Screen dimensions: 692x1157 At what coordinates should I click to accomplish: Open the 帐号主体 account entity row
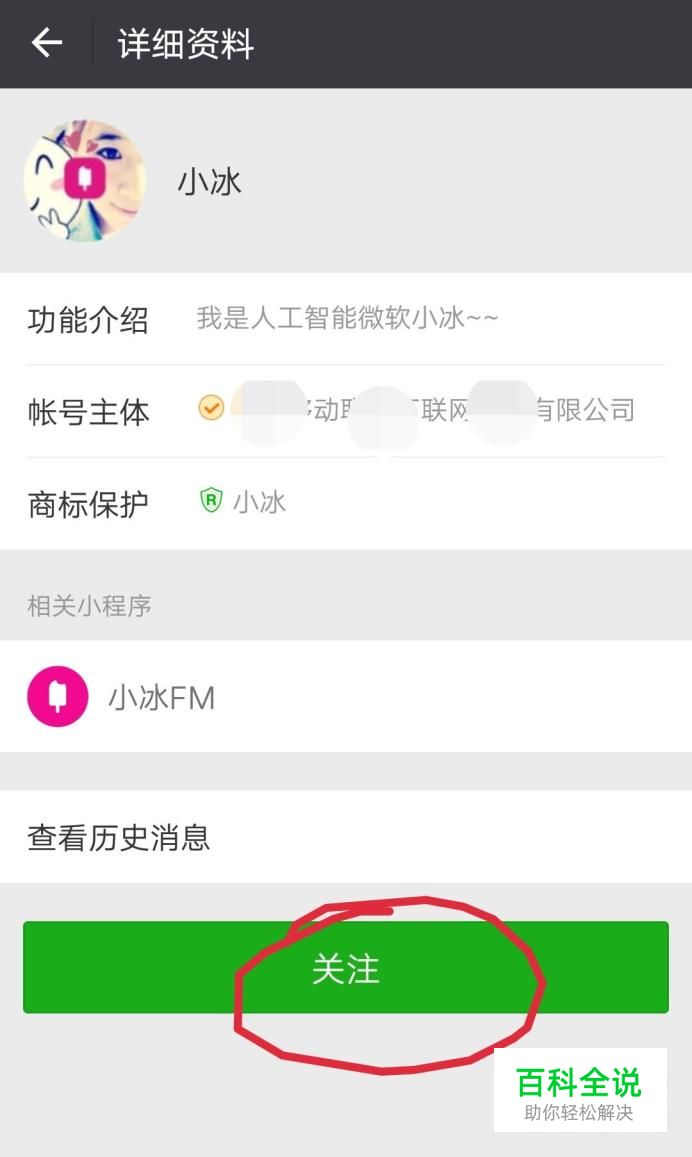pos(345,411)
